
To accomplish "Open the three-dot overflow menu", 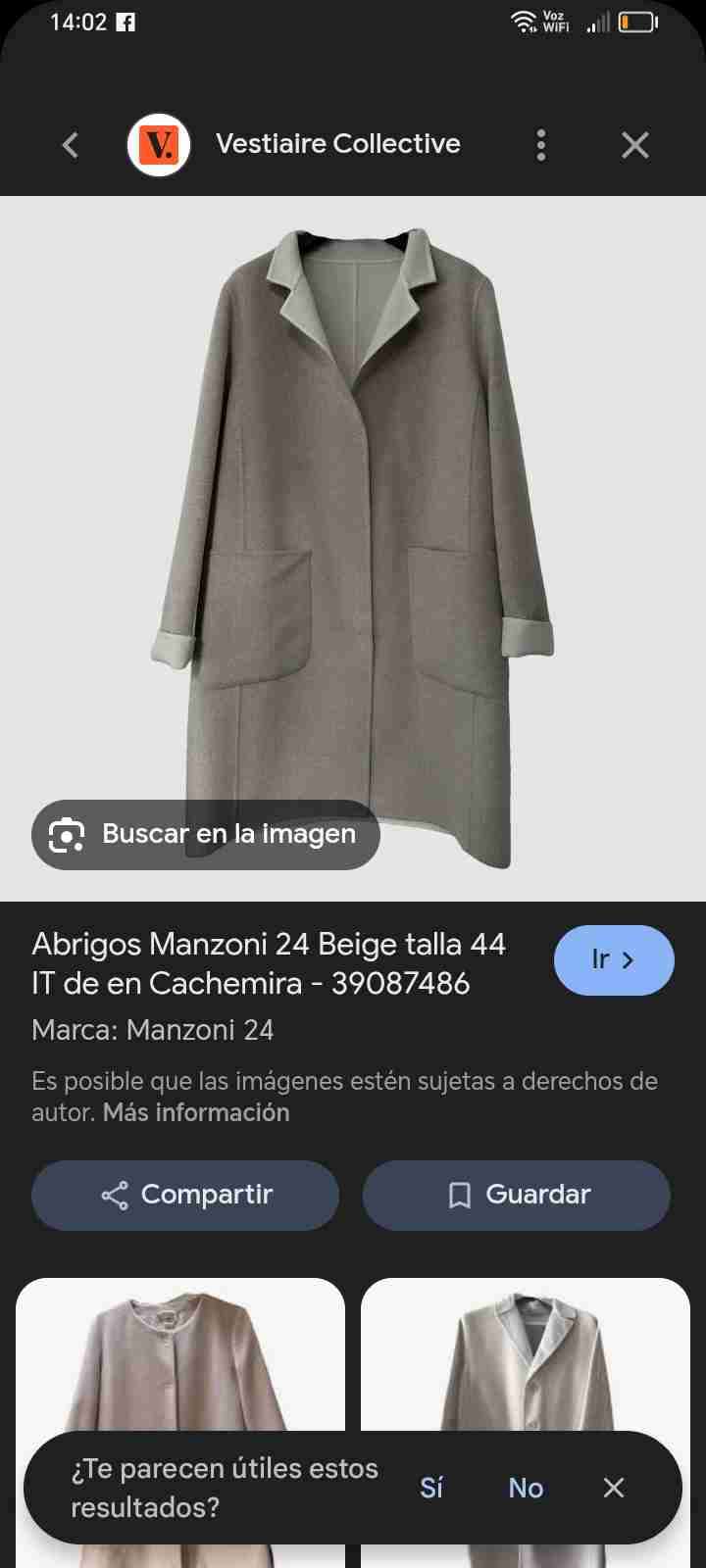I will click(x=540, y=144).
